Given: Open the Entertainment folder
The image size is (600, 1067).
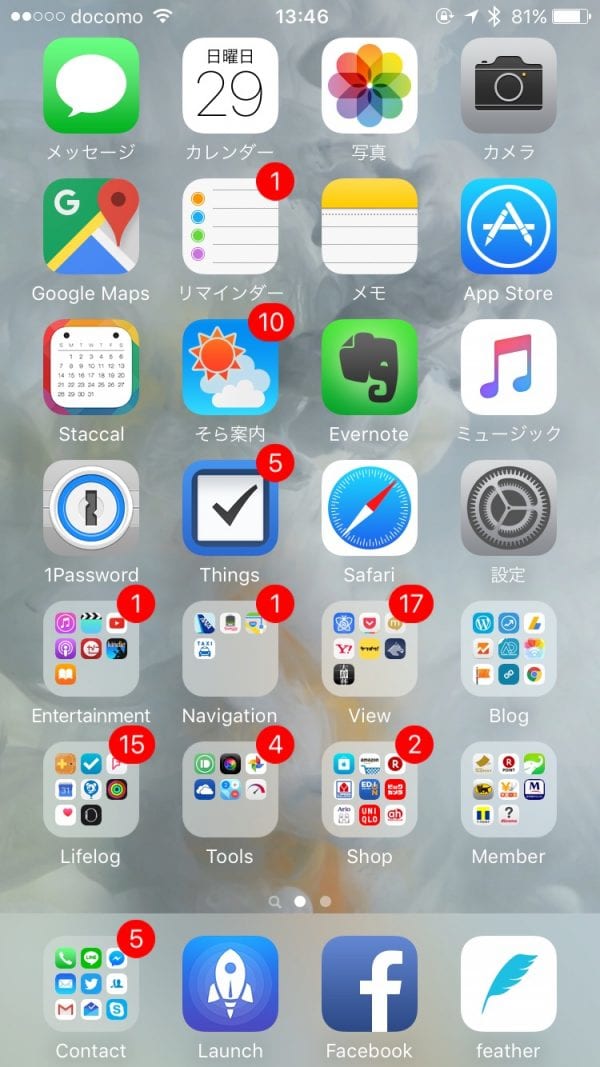Looking at the screenshot, I should (91, 648).
